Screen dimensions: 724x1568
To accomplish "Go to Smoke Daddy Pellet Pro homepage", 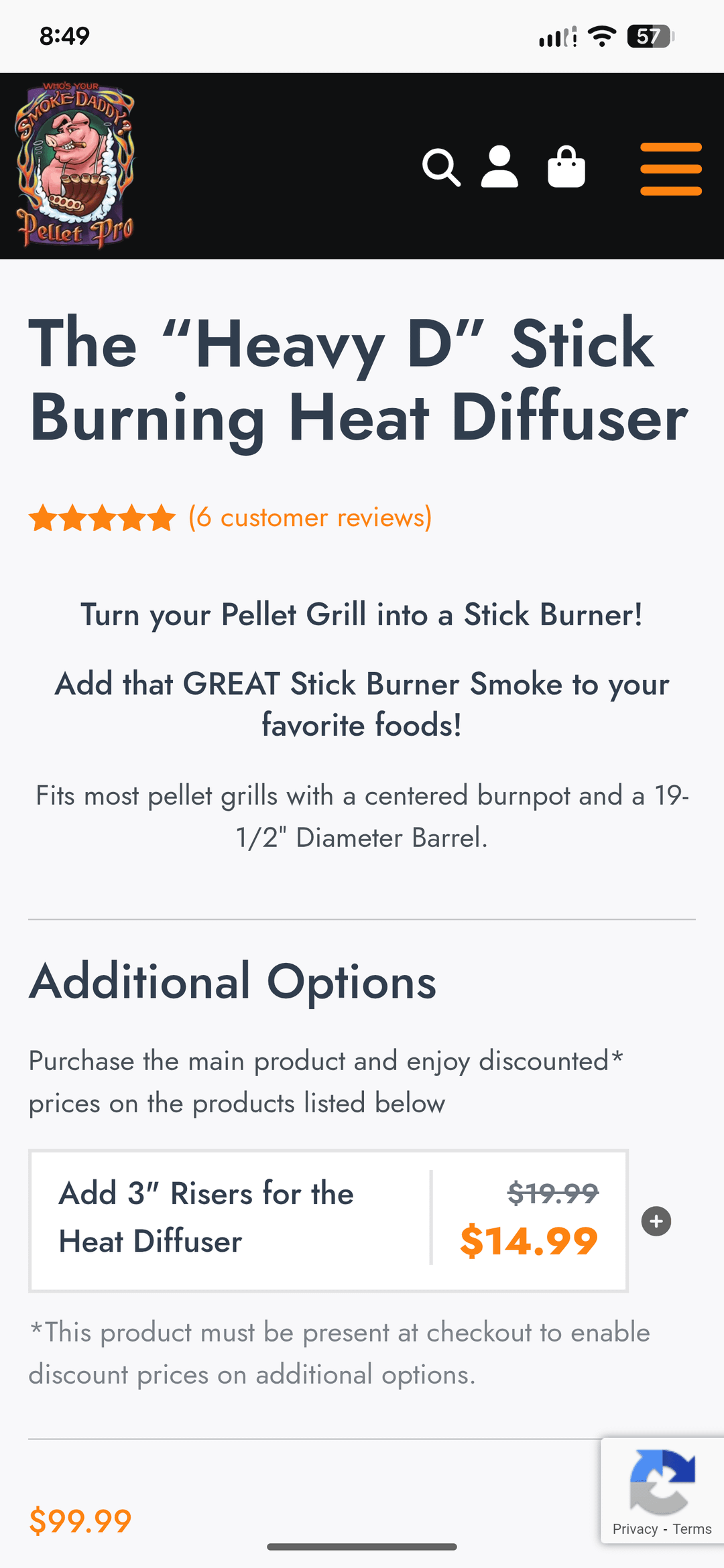I will click(x=75, y=166).
